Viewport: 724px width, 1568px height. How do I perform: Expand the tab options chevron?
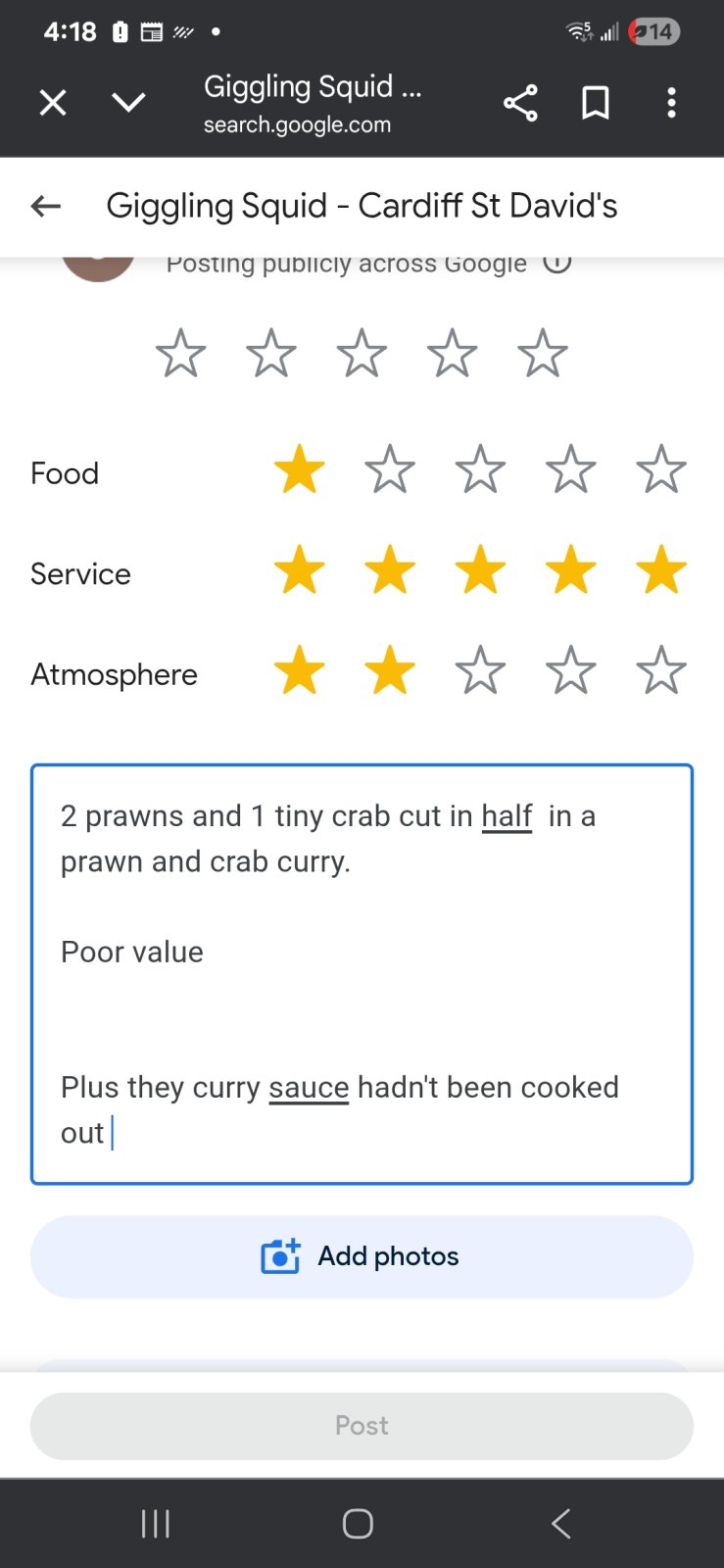pyautogui.click(x=128, y=103)
